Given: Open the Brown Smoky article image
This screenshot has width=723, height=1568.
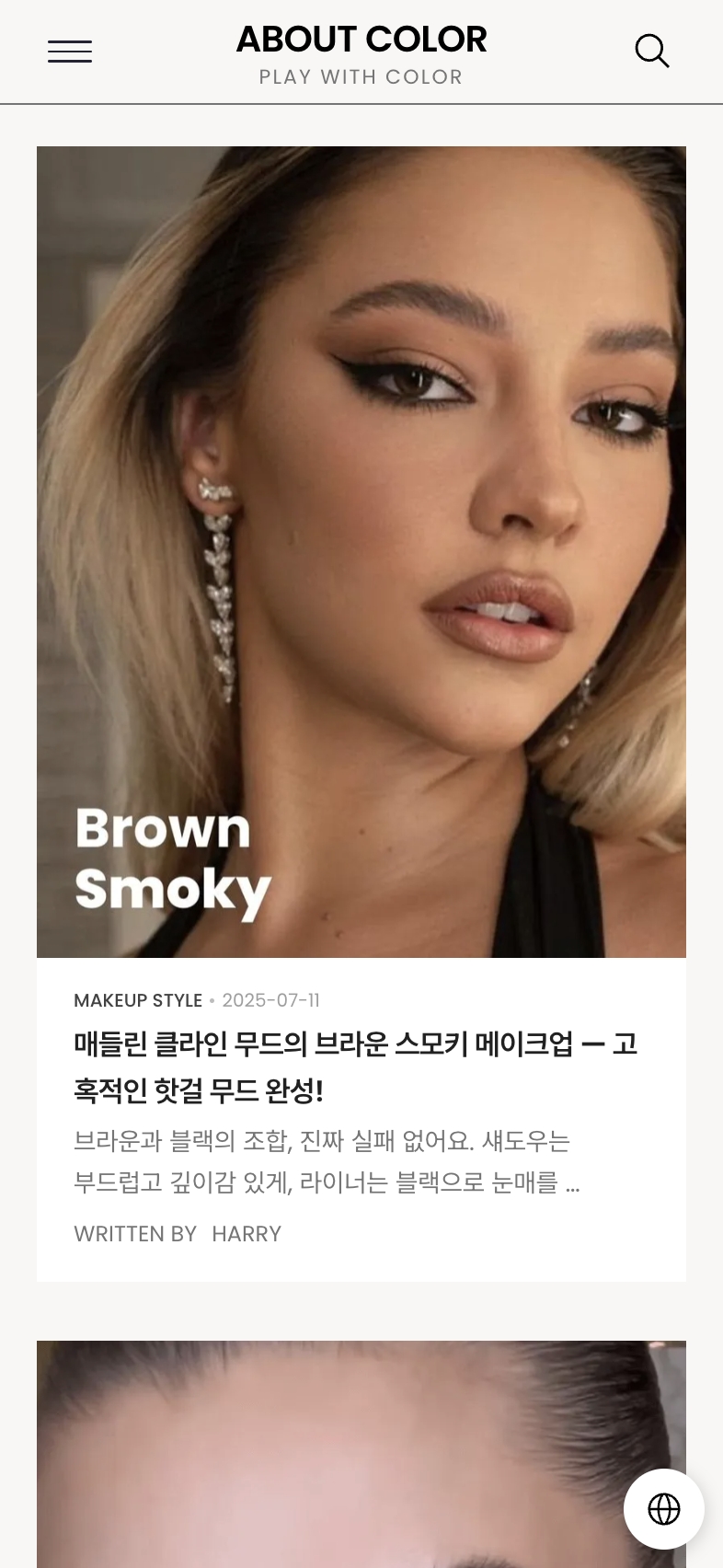Looking at the screenshot, I should (x=361, y=552).
